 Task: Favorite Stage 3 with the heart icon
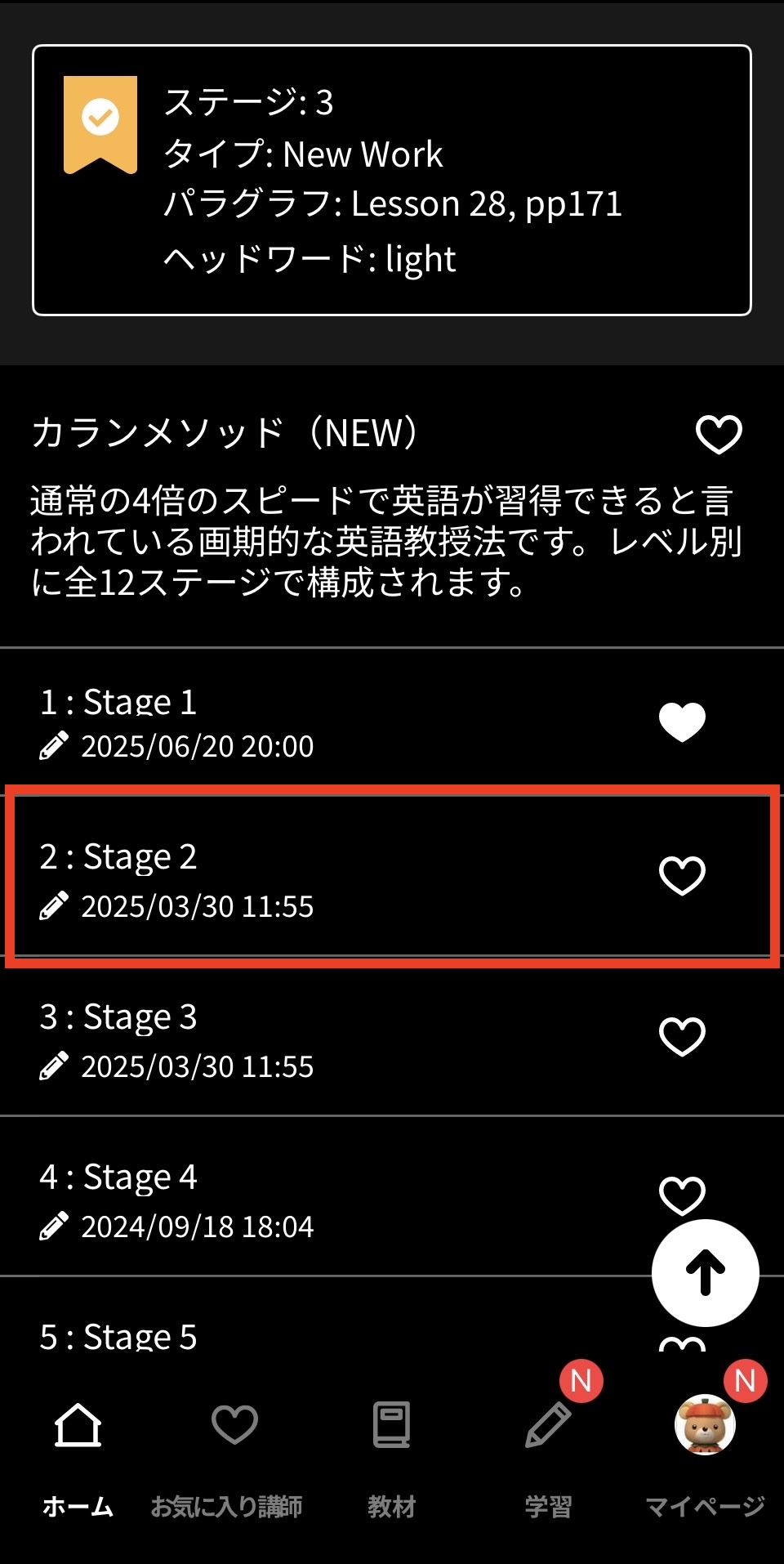click(682, 1036)
